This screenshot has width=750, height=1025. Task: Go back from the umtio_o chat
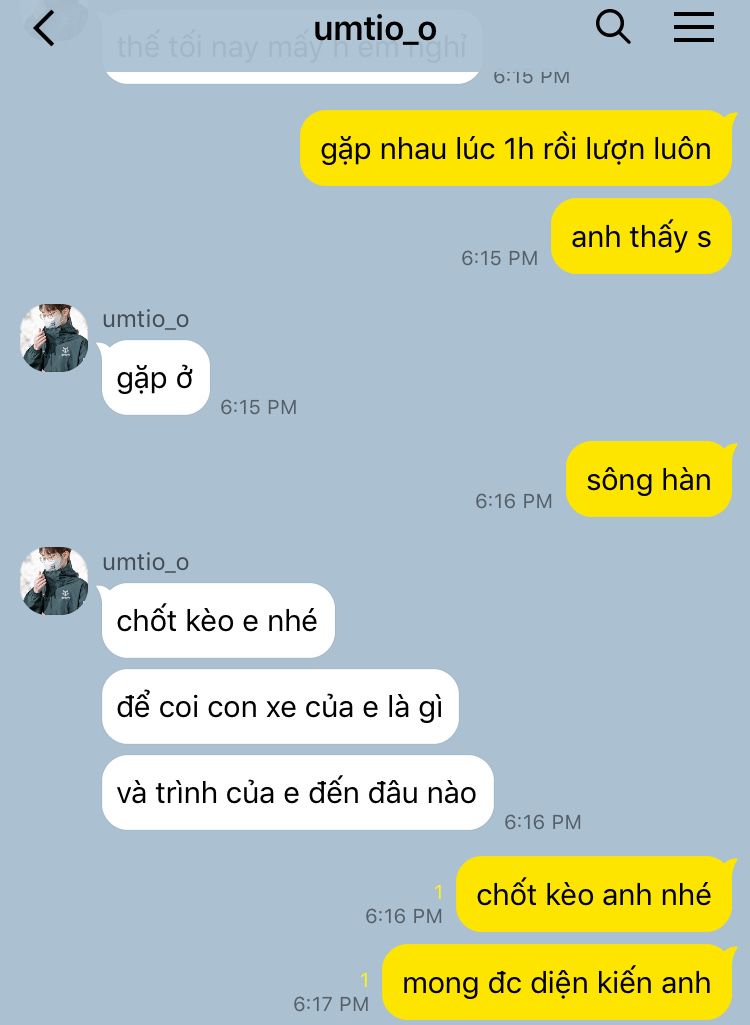44,29
